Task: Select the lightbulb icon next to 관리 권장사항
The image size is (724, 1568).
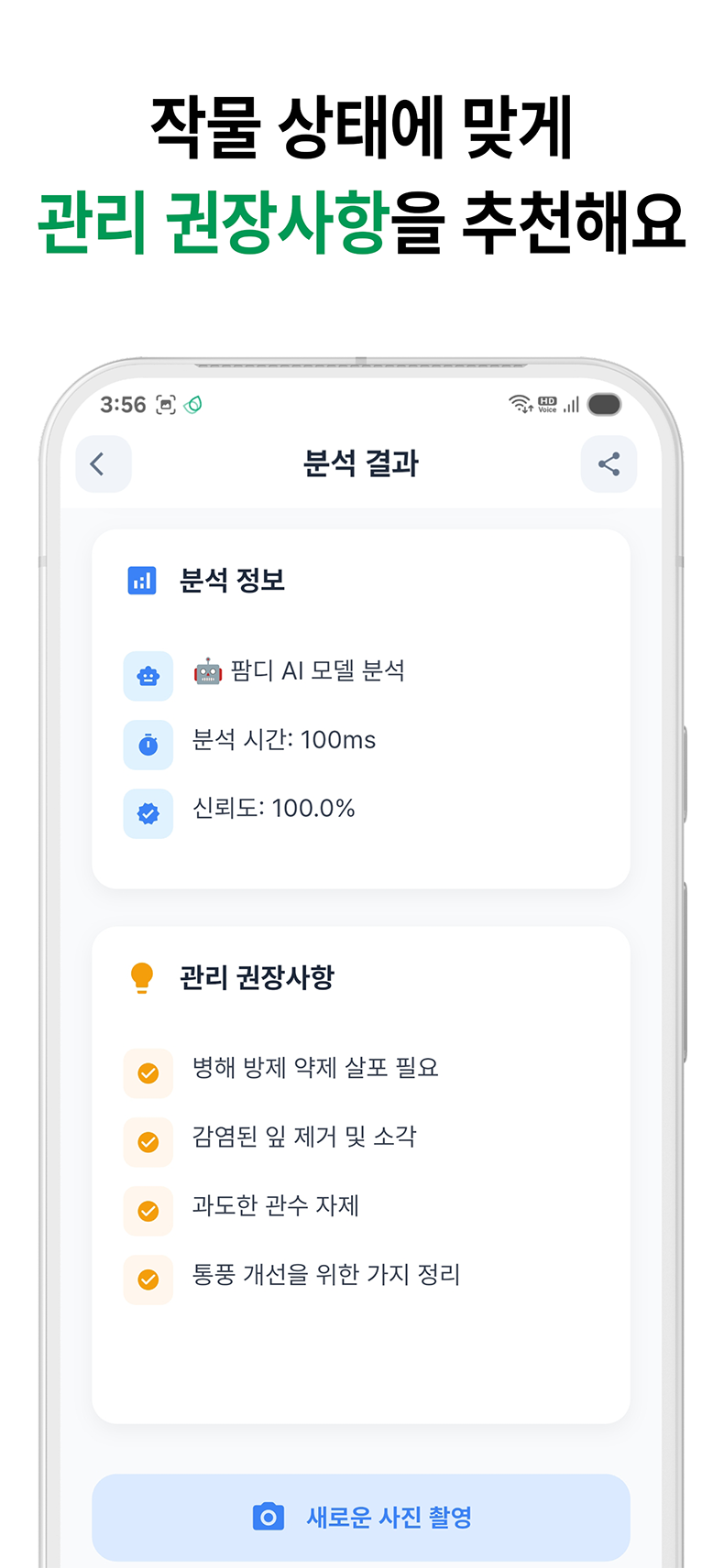Action: click(x=142, y=976)
